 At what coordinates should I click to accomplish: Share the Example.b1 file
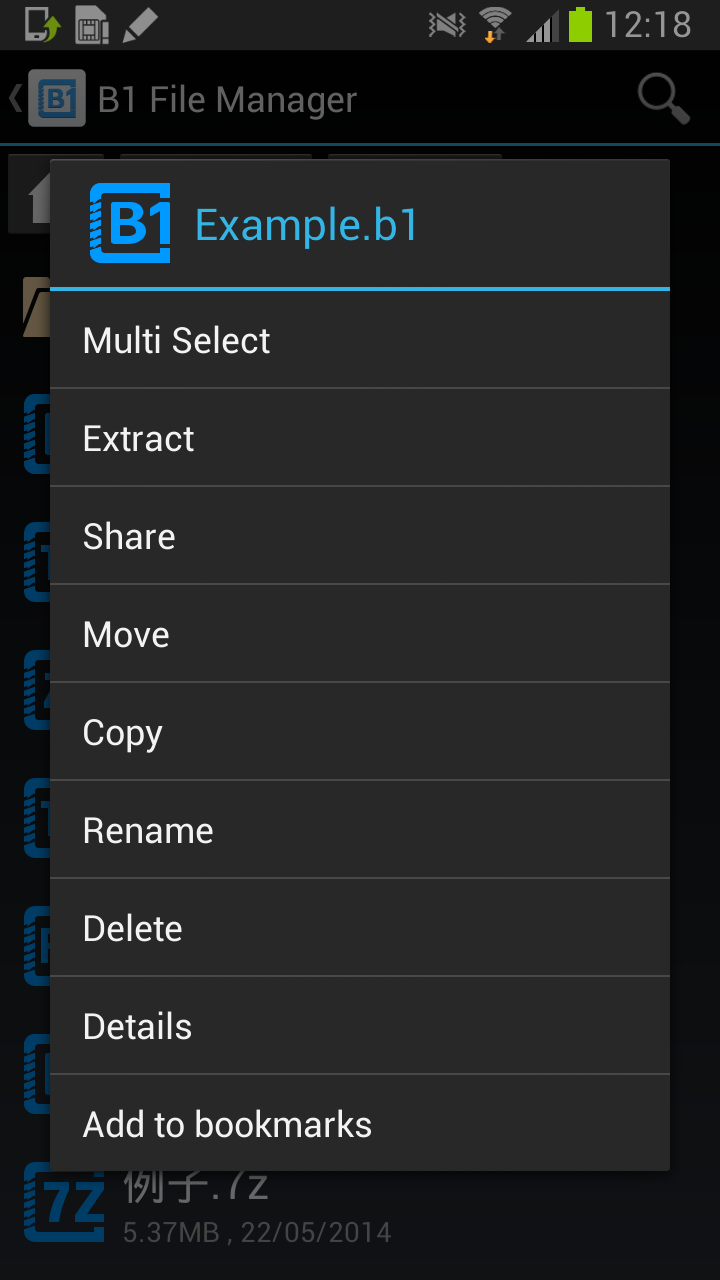[360, 536]
